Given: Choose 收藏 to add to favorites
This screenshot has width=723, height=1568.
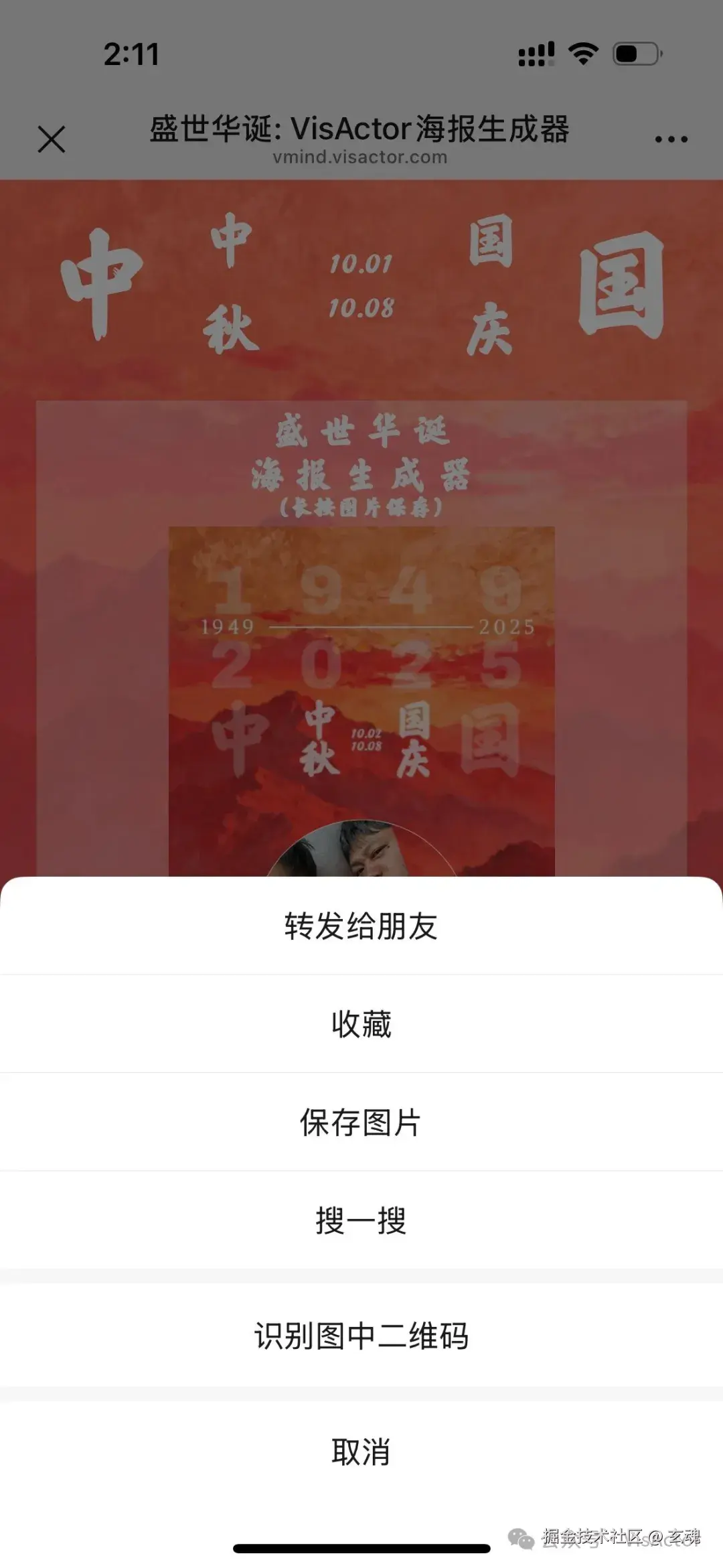Looking at the screenshot, I should click(x=361, y=1024).
